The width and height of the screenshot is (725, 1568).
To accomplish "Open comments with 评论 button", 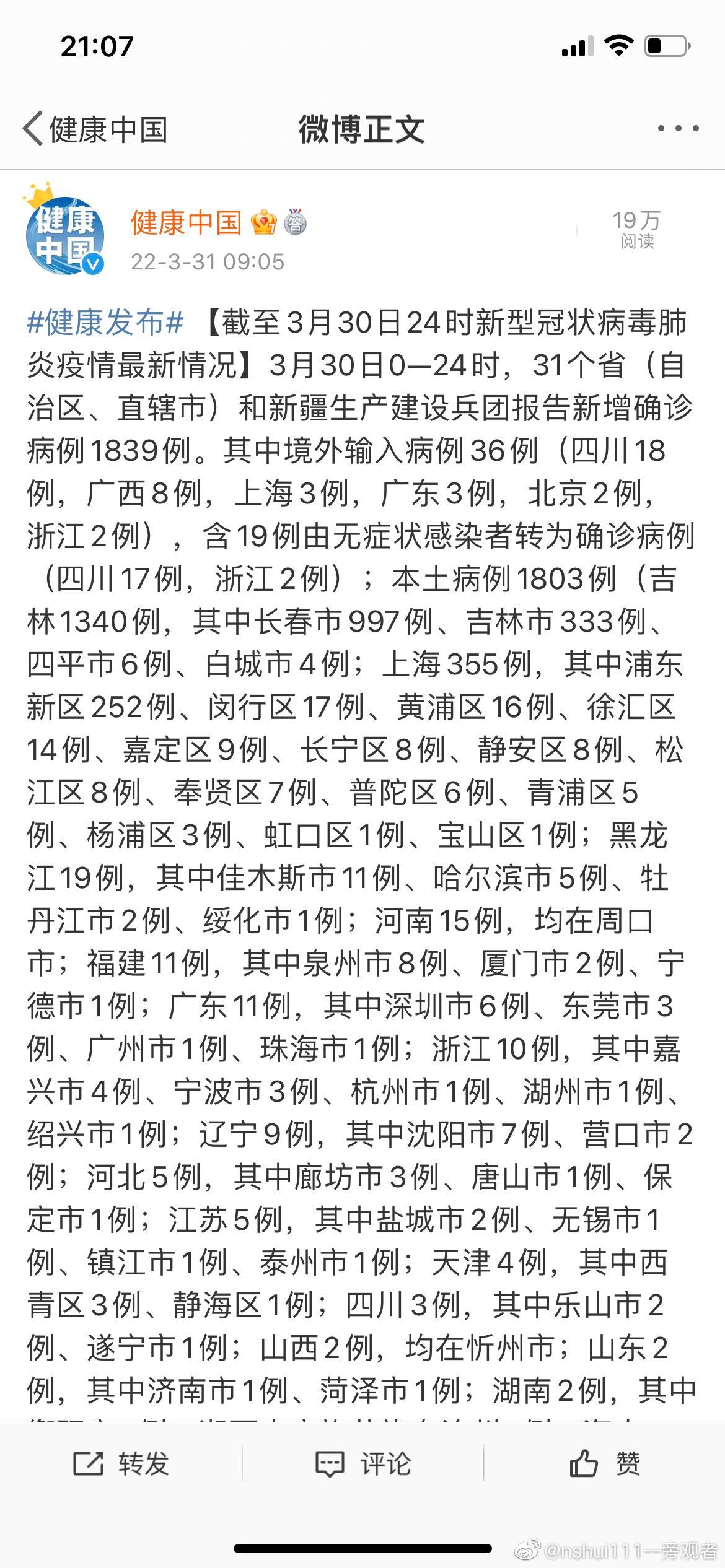I will pyautogui.click(x=363, y=1464).
